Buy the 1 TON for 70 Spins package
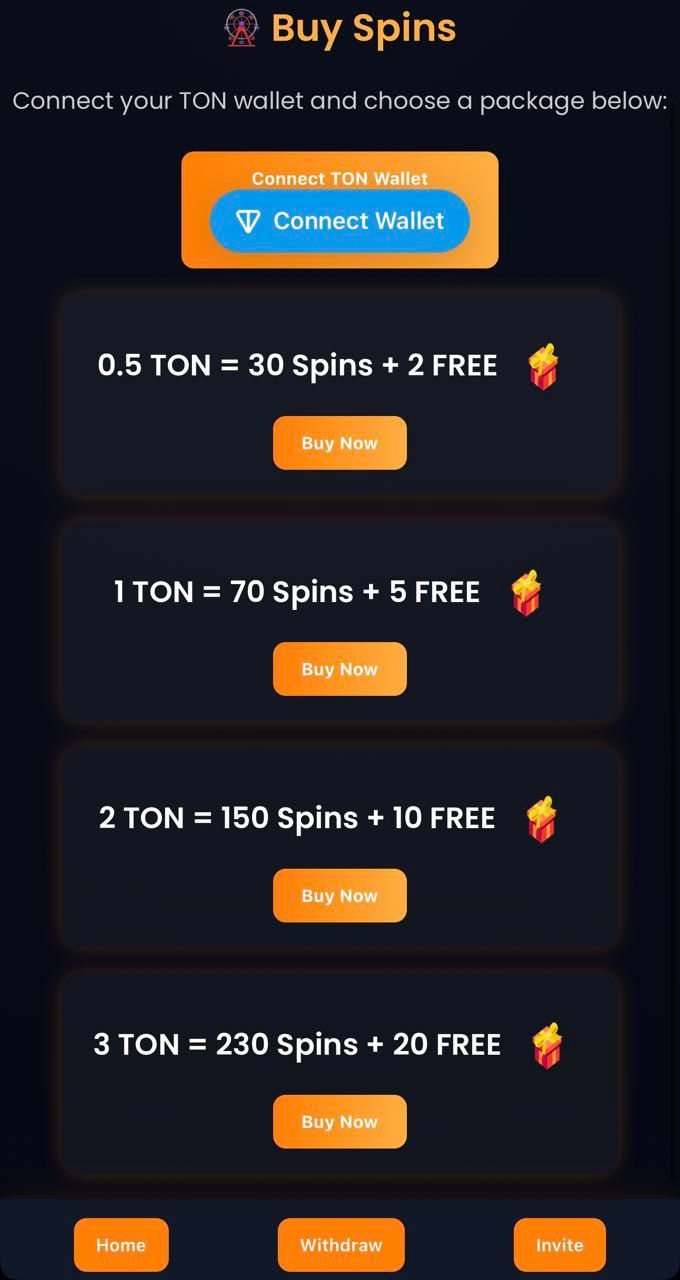This screenshot has height=1280, width=680. click(340, 669)
